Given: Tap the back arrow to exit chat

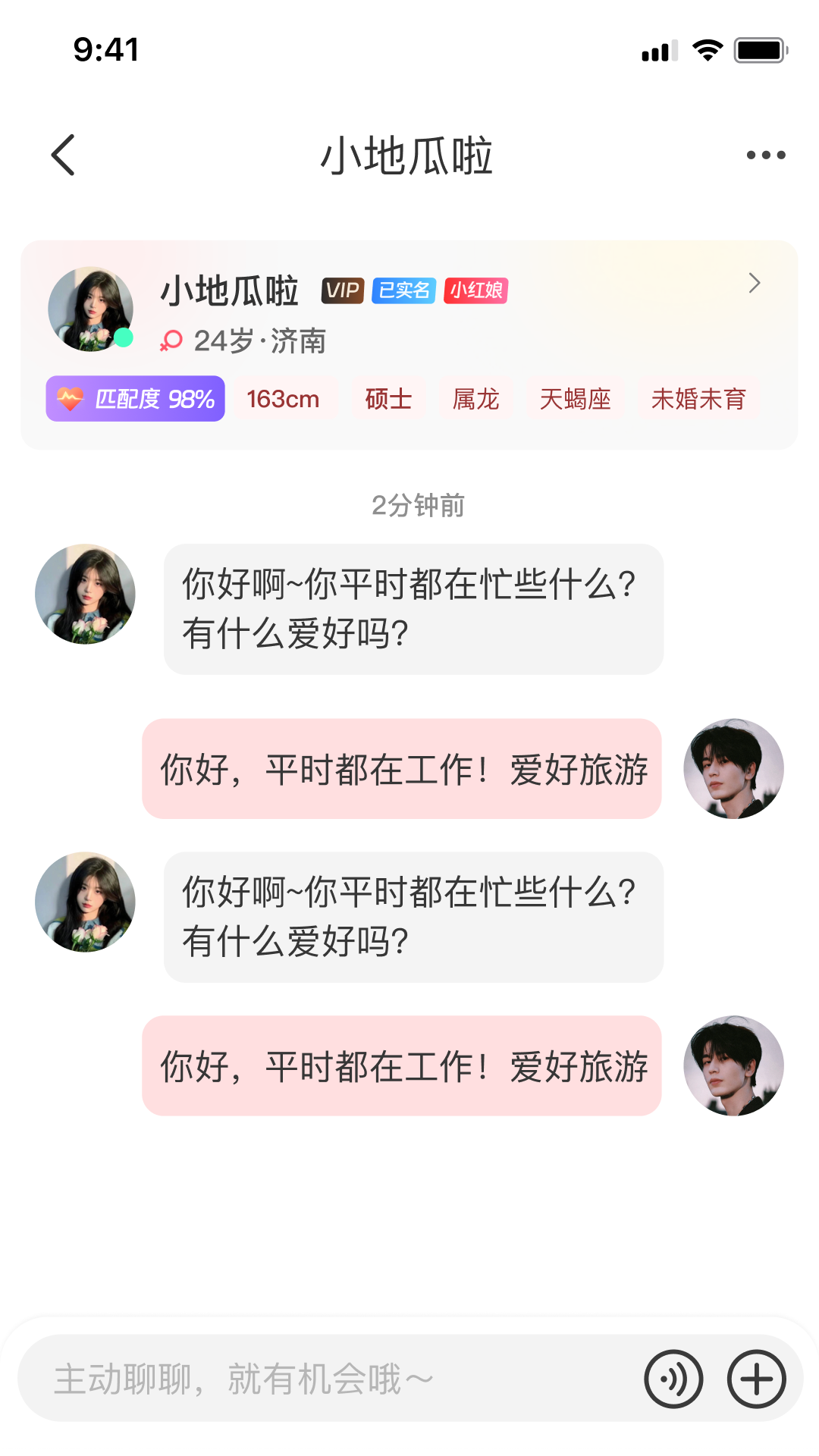Looking at the screenshot, I should [64, 155].
